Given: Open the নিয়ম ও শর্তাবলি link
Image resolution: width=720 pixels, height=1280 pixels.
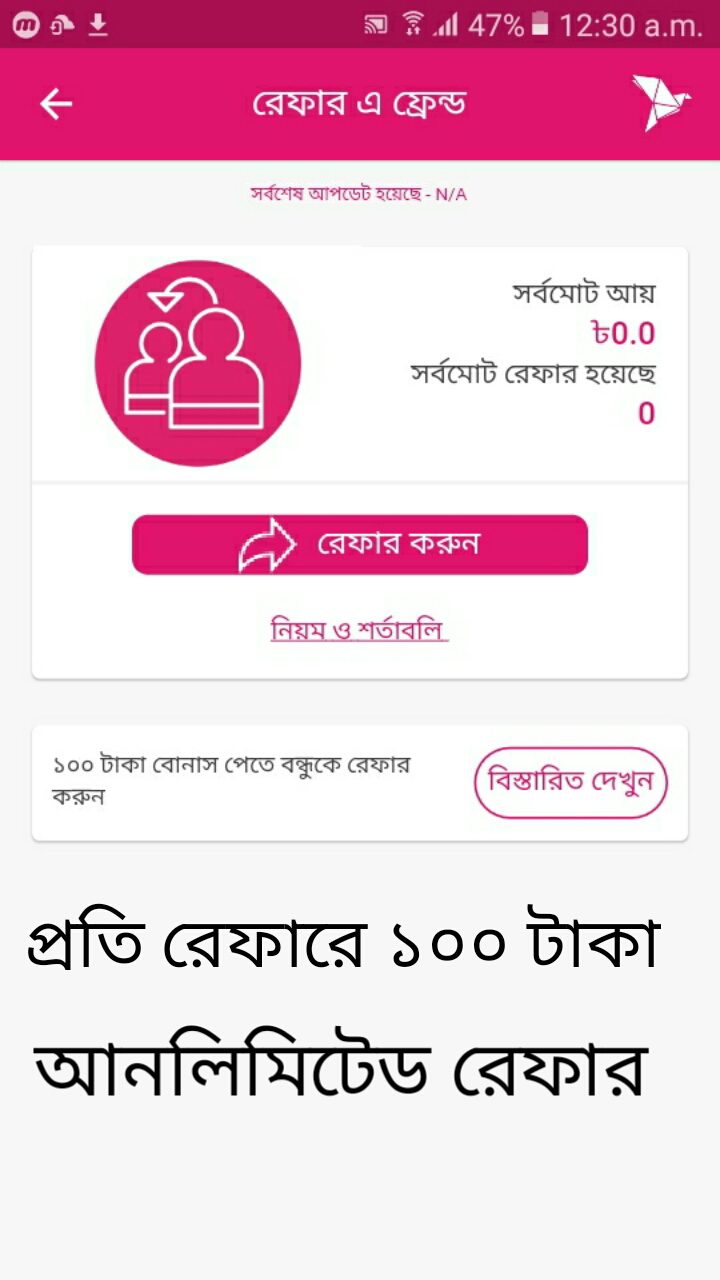Looking at the screenshot, I should 358,630.
